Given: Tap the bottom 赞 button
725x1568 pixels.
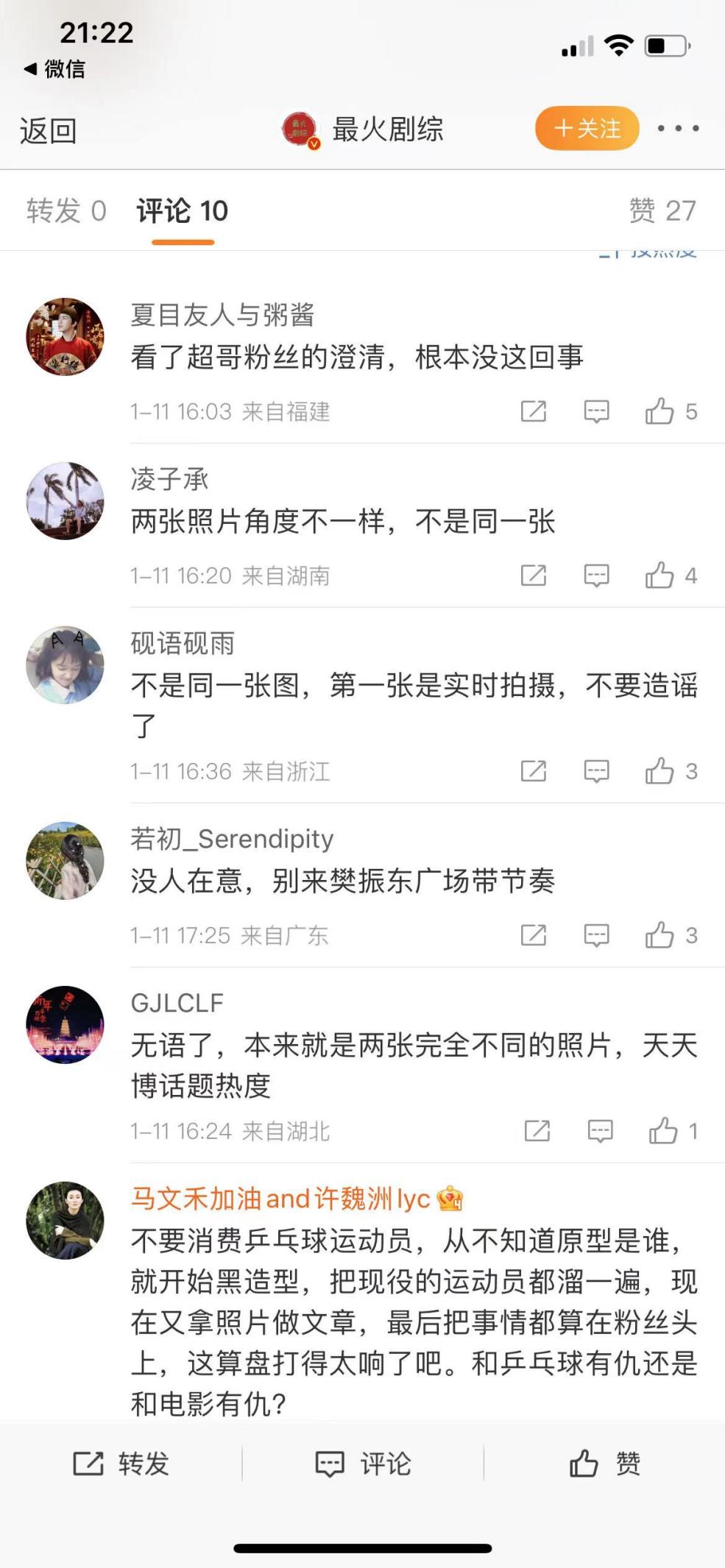Looking at the screenshot, I should [604, 1464].
